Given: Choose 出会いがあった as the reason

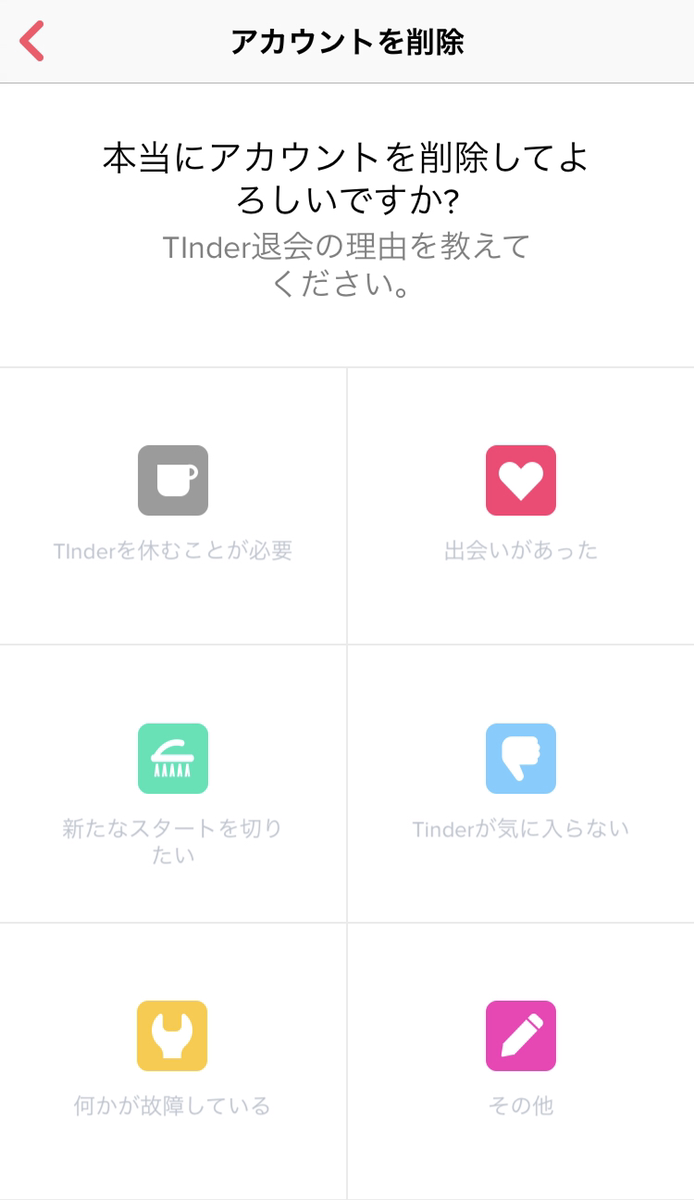Looking at the screenshot, I should click(x=520, y=505).
